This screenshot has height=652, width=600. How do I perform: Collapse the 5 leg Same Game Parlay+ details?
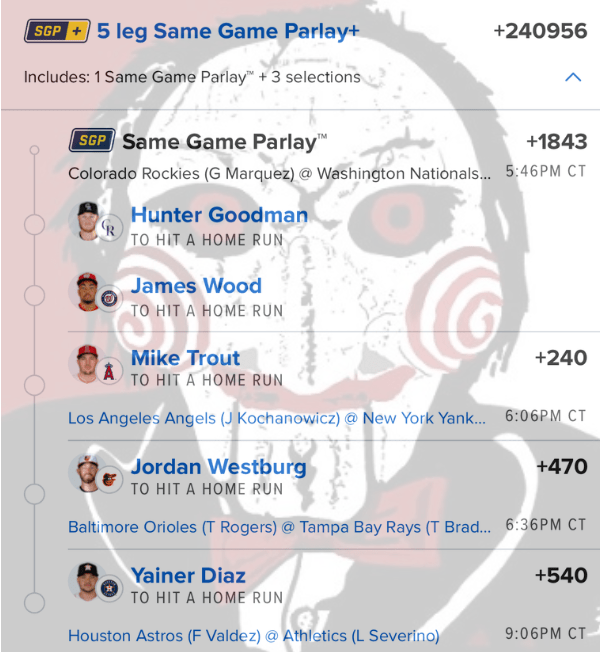pyautogui.click(x=573, y=77)
